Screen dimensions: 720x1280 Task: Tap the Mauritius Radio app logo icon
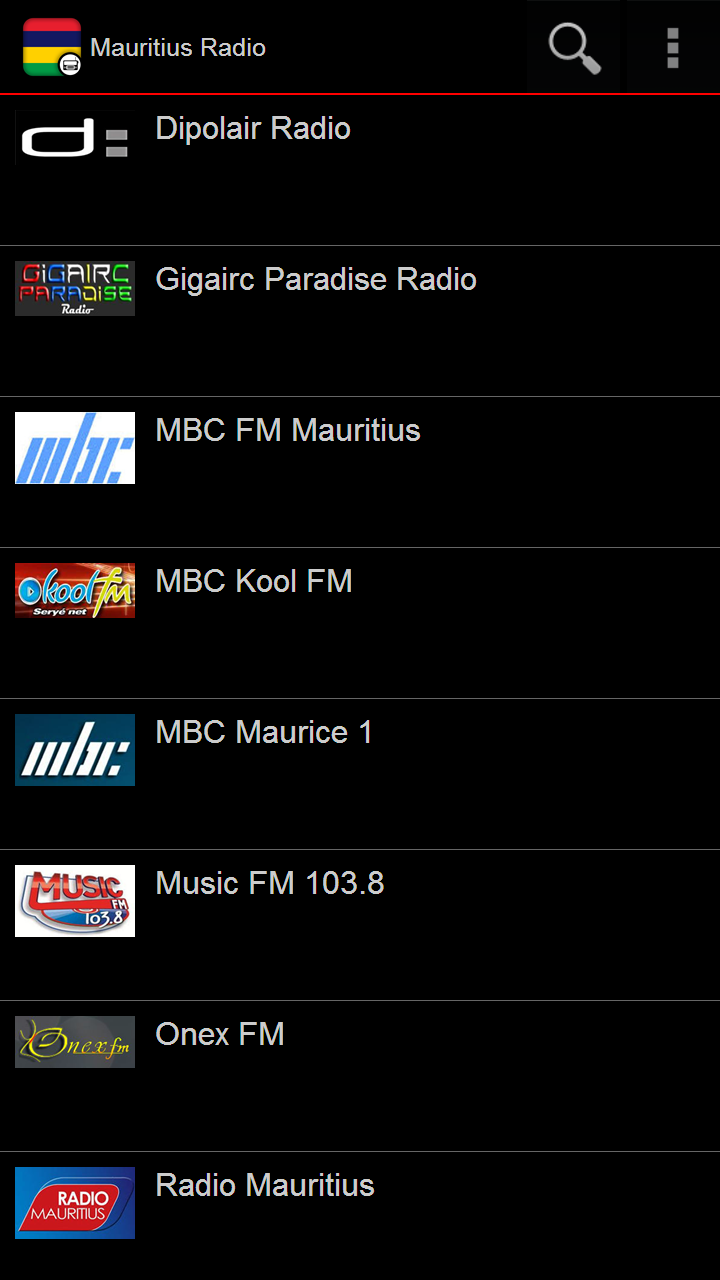48,46
